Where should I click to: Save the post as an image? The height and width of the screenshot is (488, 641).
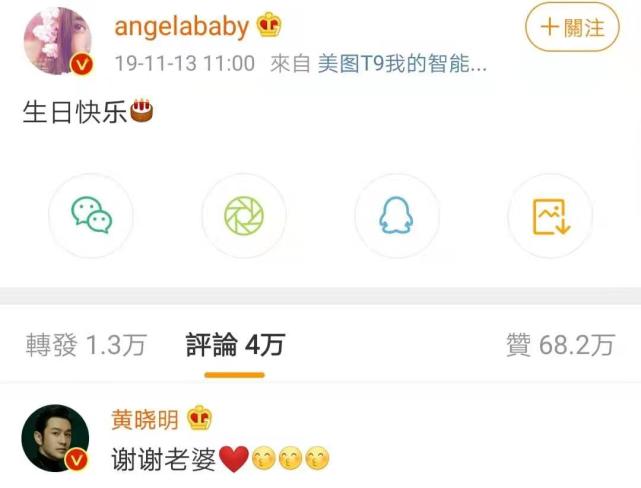[x=550, y=215]
